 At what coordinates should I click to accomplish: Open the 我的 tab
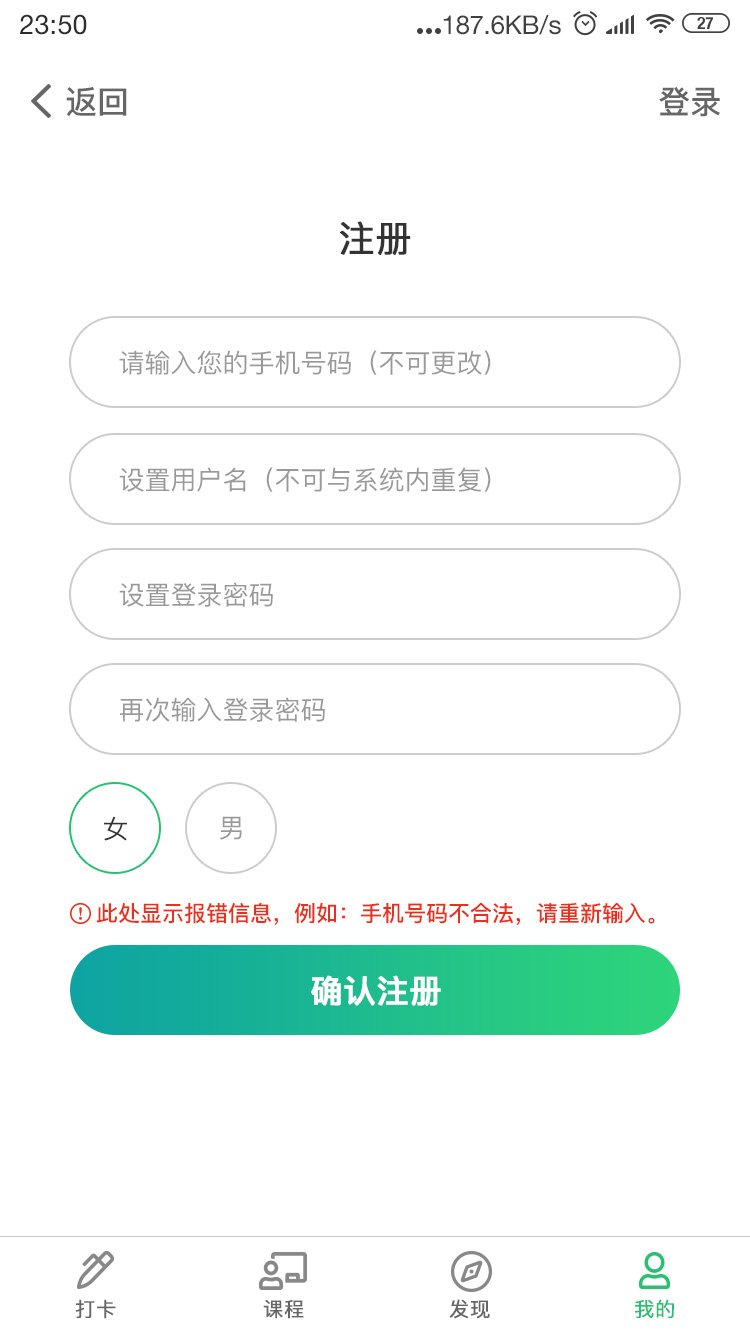pyautogui.click(x=655, y=1286)
